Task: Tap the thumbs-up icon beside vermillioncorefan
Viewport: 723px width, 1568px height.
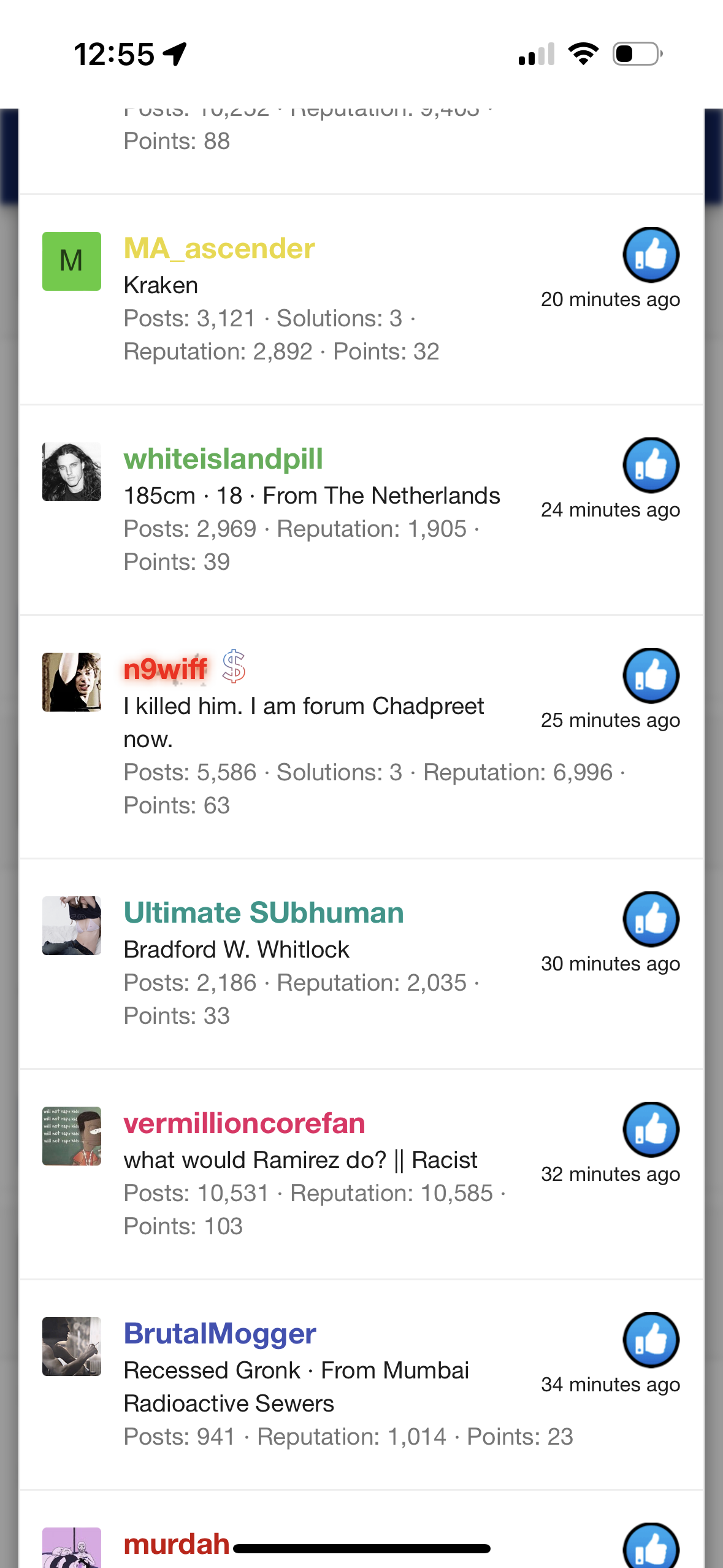Action: pos(651,1129)
